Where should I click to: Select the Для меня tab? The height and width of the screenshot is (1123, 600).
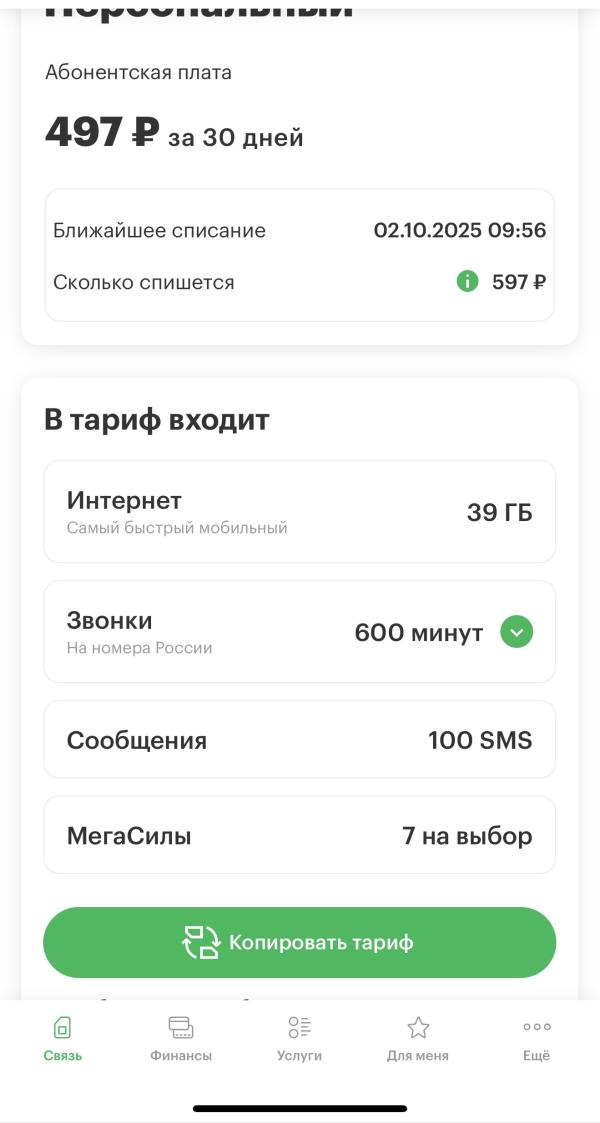[x=418, y=1038]
